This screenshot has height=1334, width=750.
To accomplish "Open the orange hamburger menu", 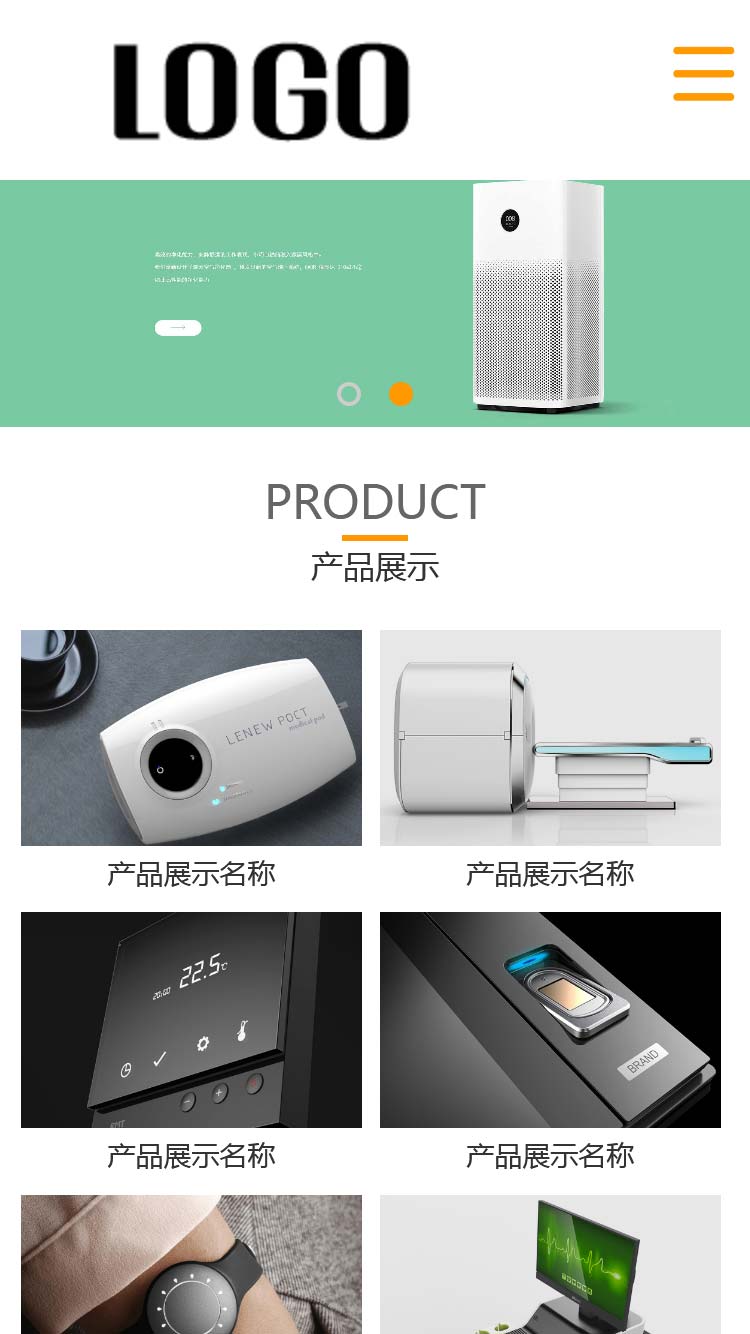I will click(703, 73).
